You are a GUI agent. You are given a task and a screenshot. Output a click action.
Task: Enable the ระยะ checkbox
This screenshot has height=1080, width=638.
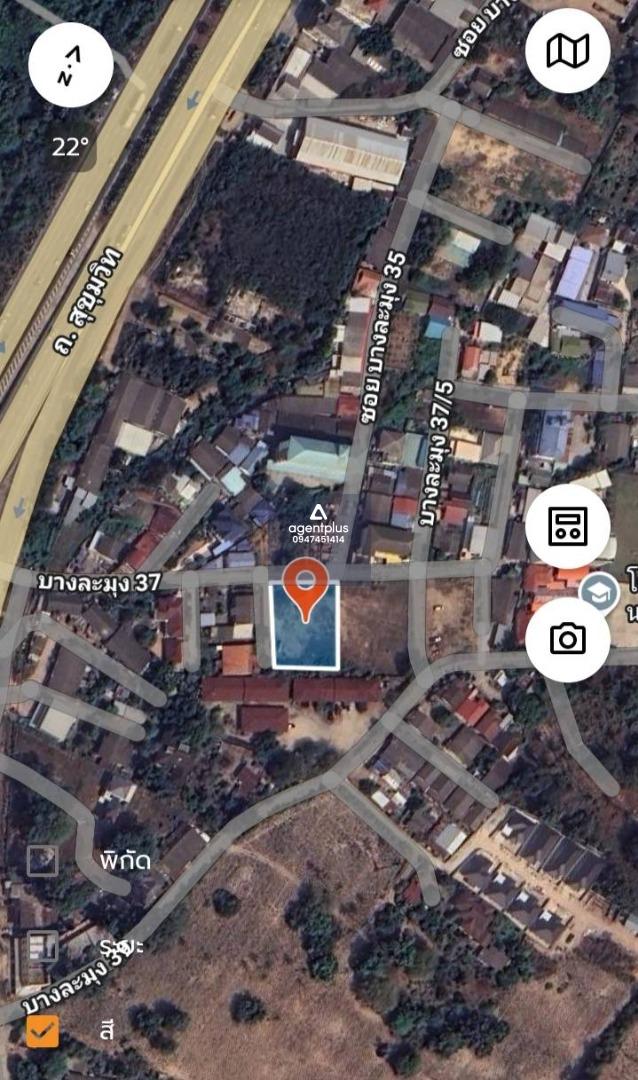[x=43, y=946]
